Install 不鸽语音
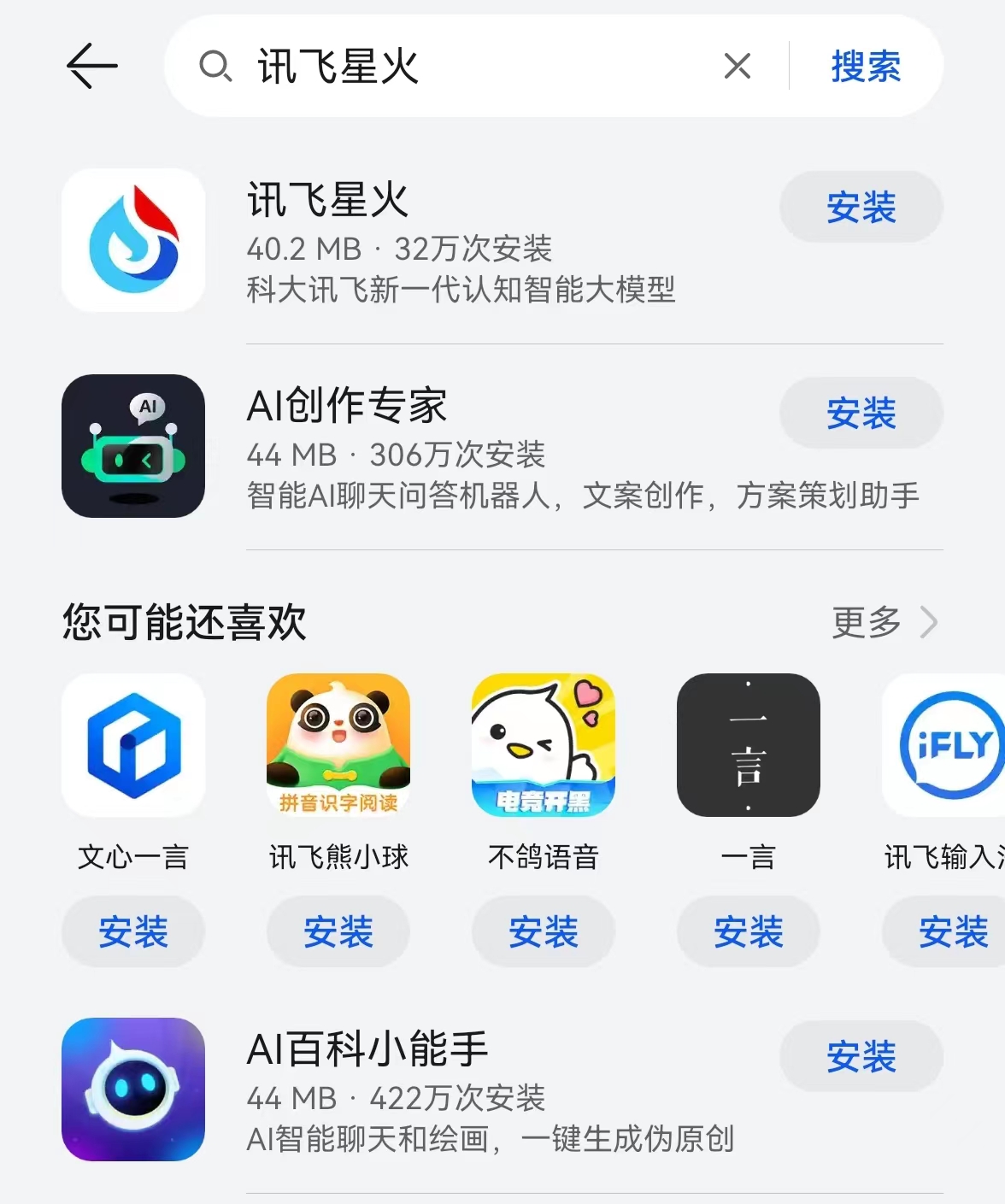The height and width of the screenshot is (1204, 1005). click(x=544, y=931)
